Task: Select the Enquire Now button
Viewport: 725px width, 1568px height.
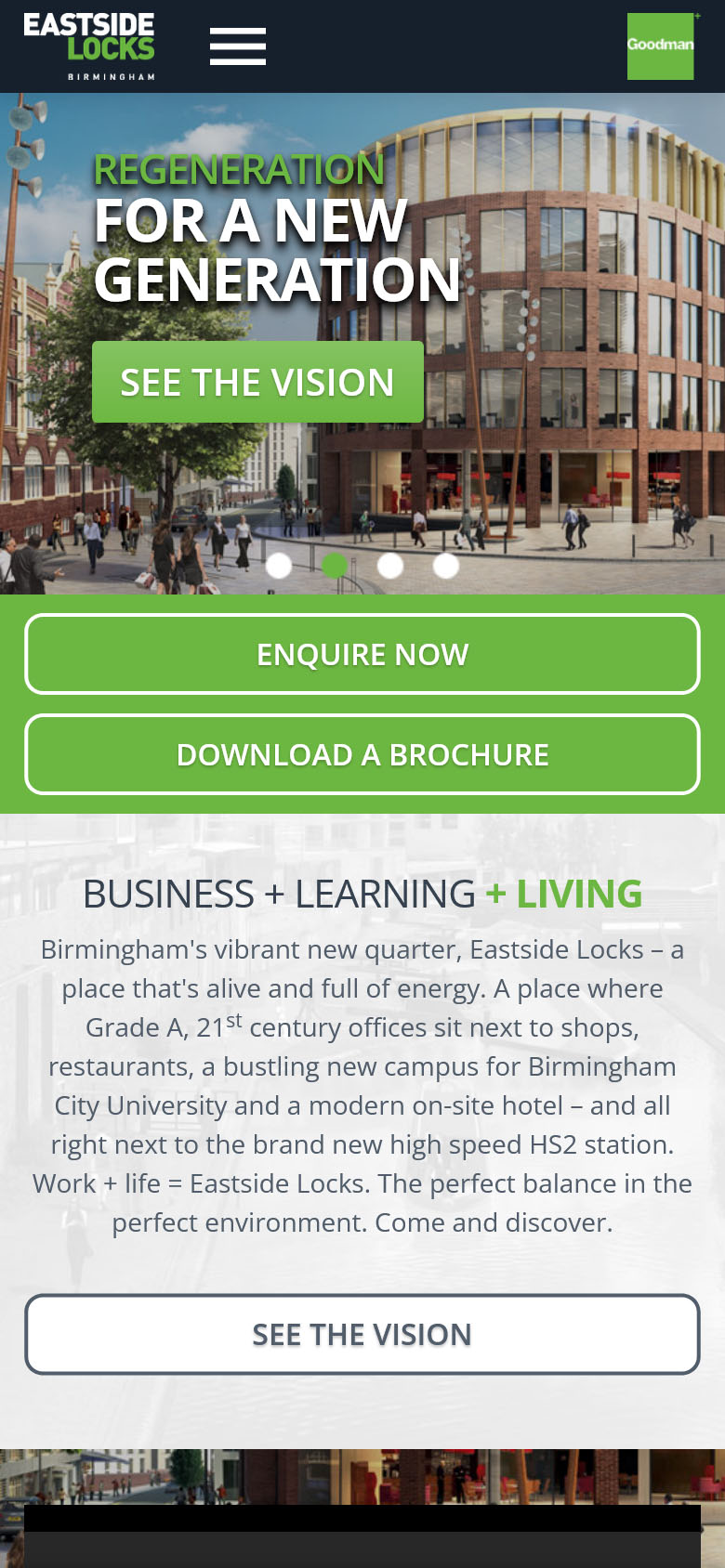Action: coord(362,654)
